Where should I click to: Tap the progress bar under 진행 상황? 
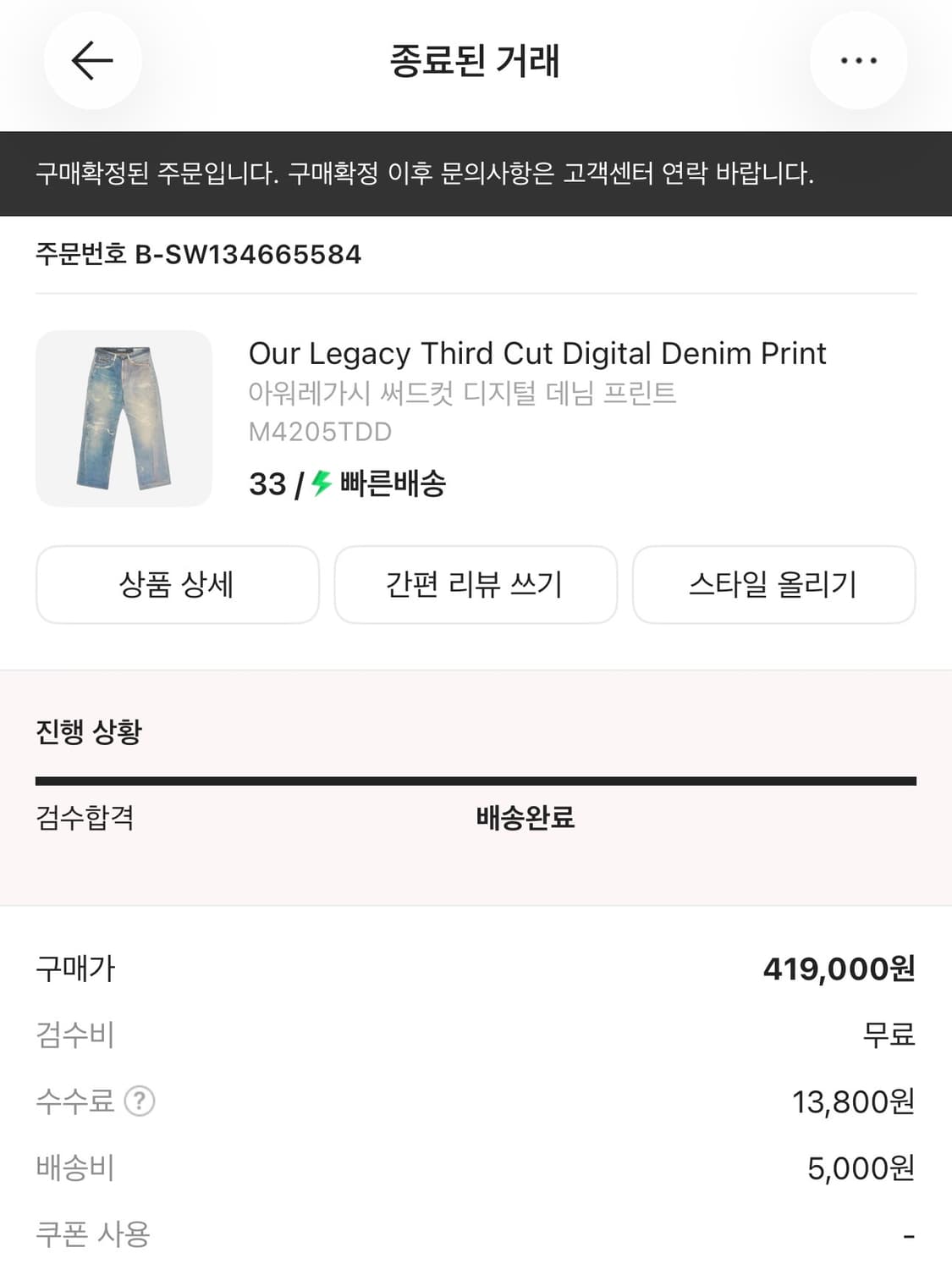(x=476, y=775)
